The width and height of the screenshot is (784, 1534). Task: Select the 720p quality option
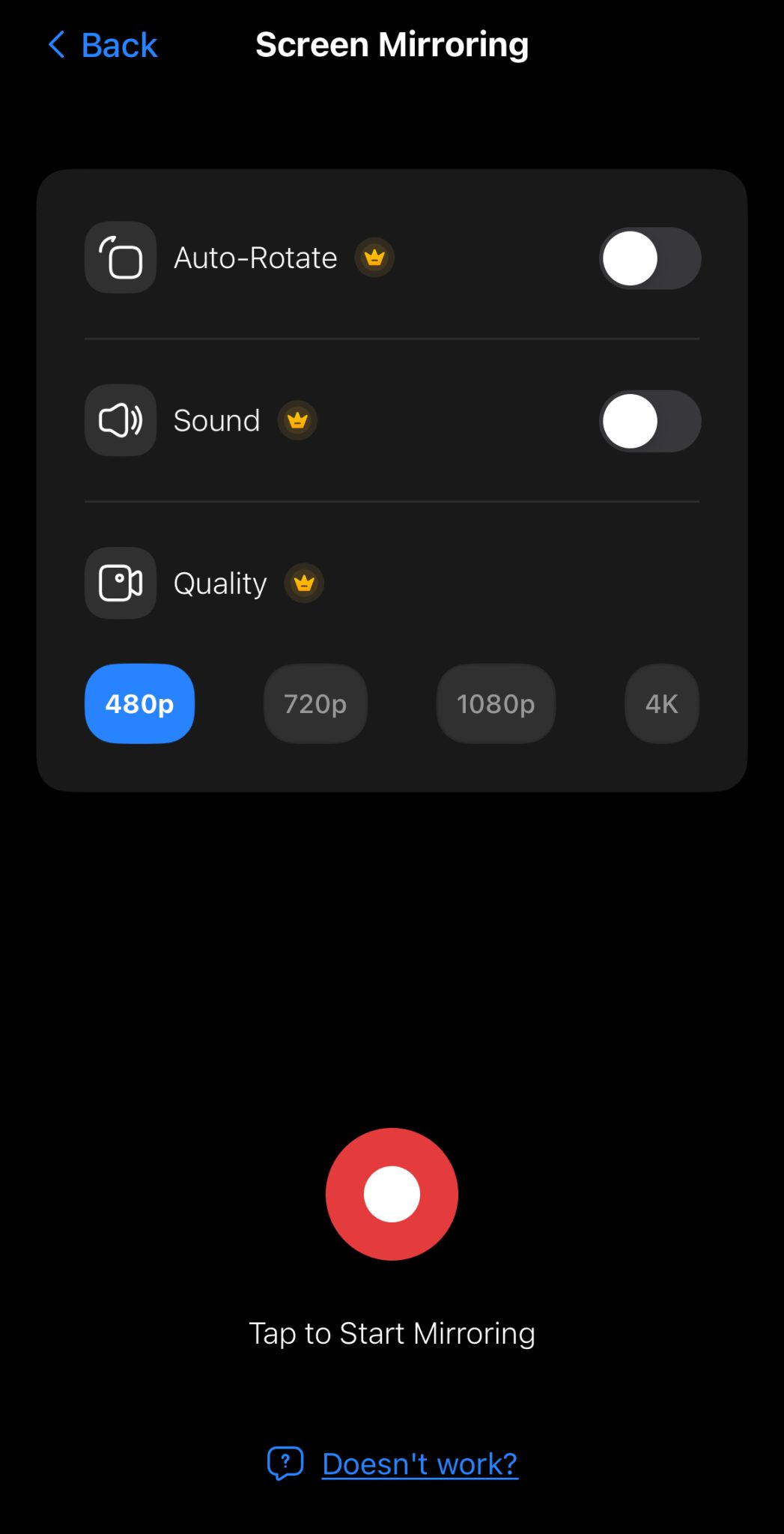(x=314, y=703)
